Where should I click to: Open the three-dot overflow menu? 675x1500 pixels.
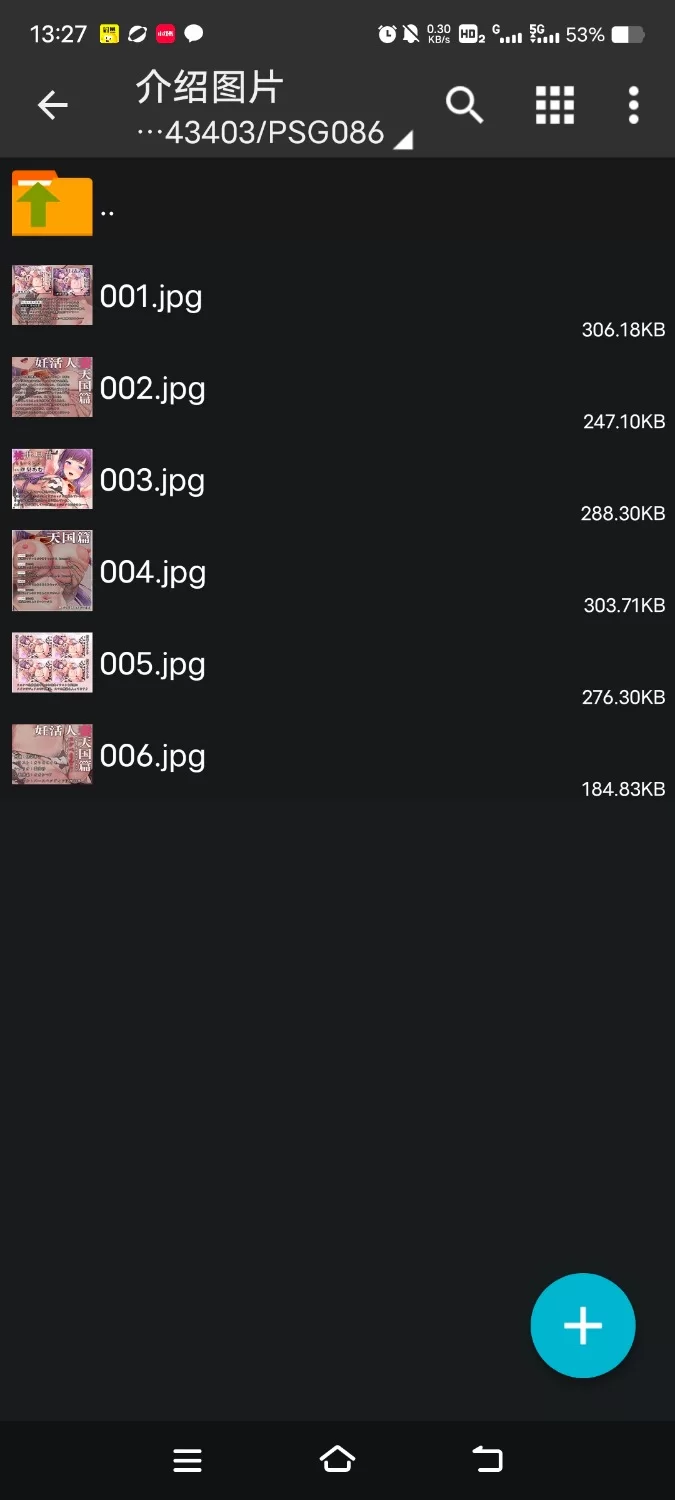point(633,104)
